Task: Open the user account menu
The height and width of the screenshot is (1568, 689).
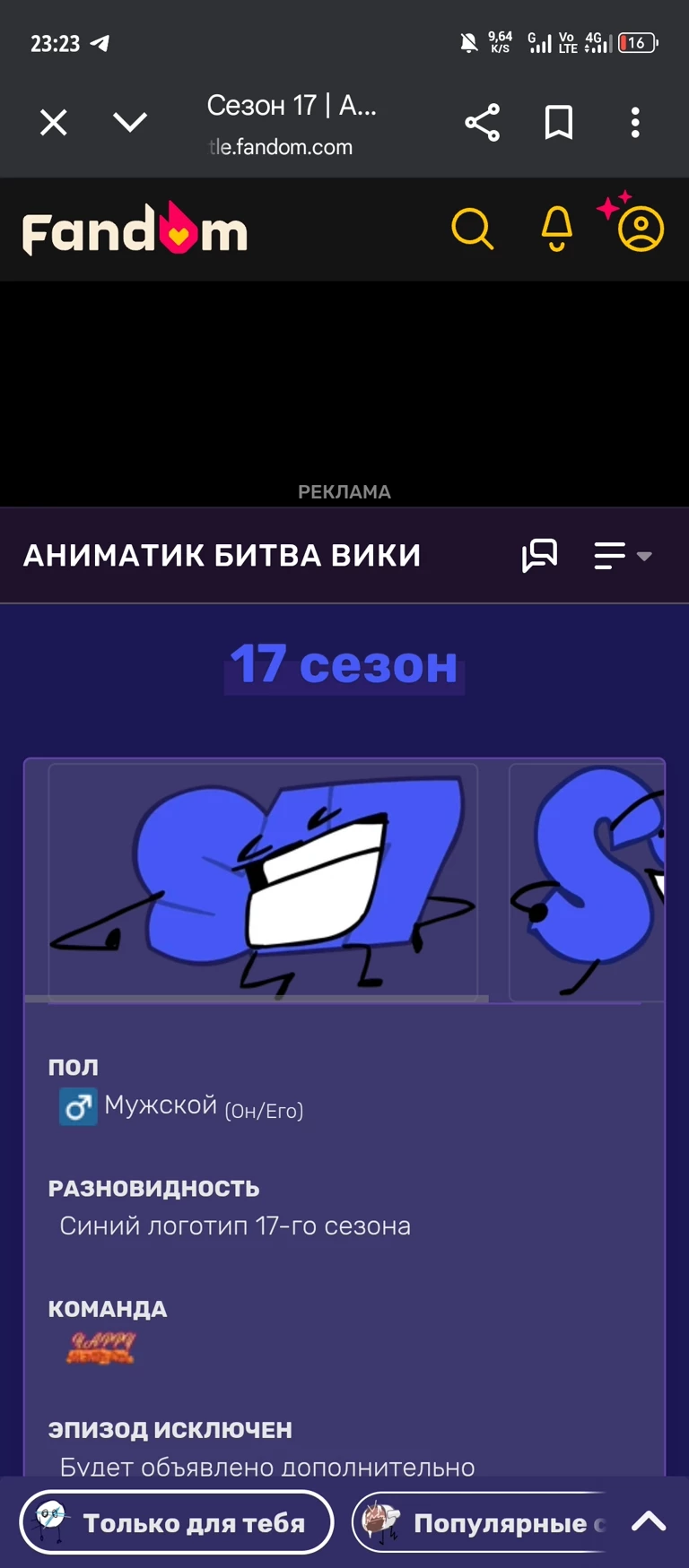Action: pyautogui.click(x=640, y=230)
